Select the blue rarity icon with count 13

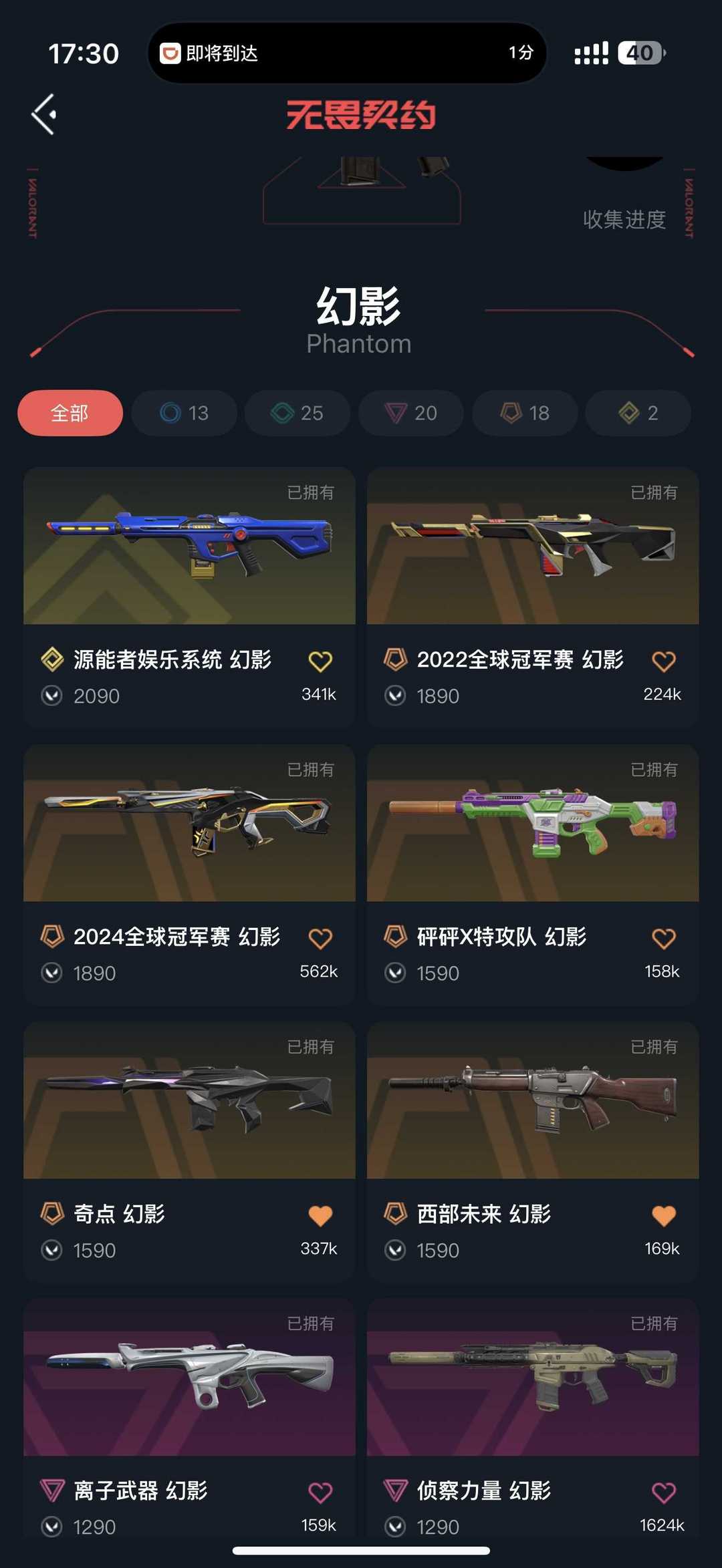pos(183,413)
